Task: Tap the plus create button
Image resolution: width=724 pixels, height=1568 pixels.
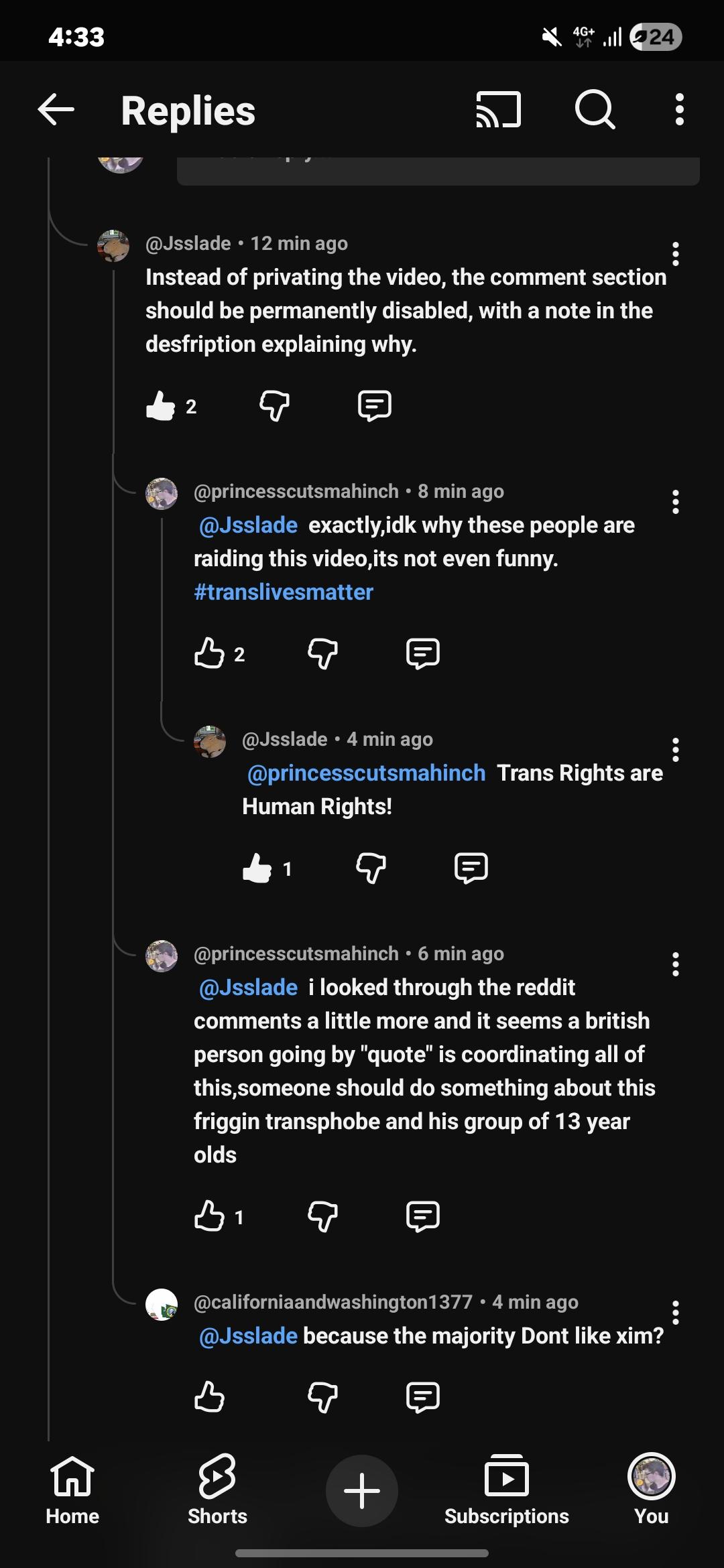Action: pos(362,1491)
